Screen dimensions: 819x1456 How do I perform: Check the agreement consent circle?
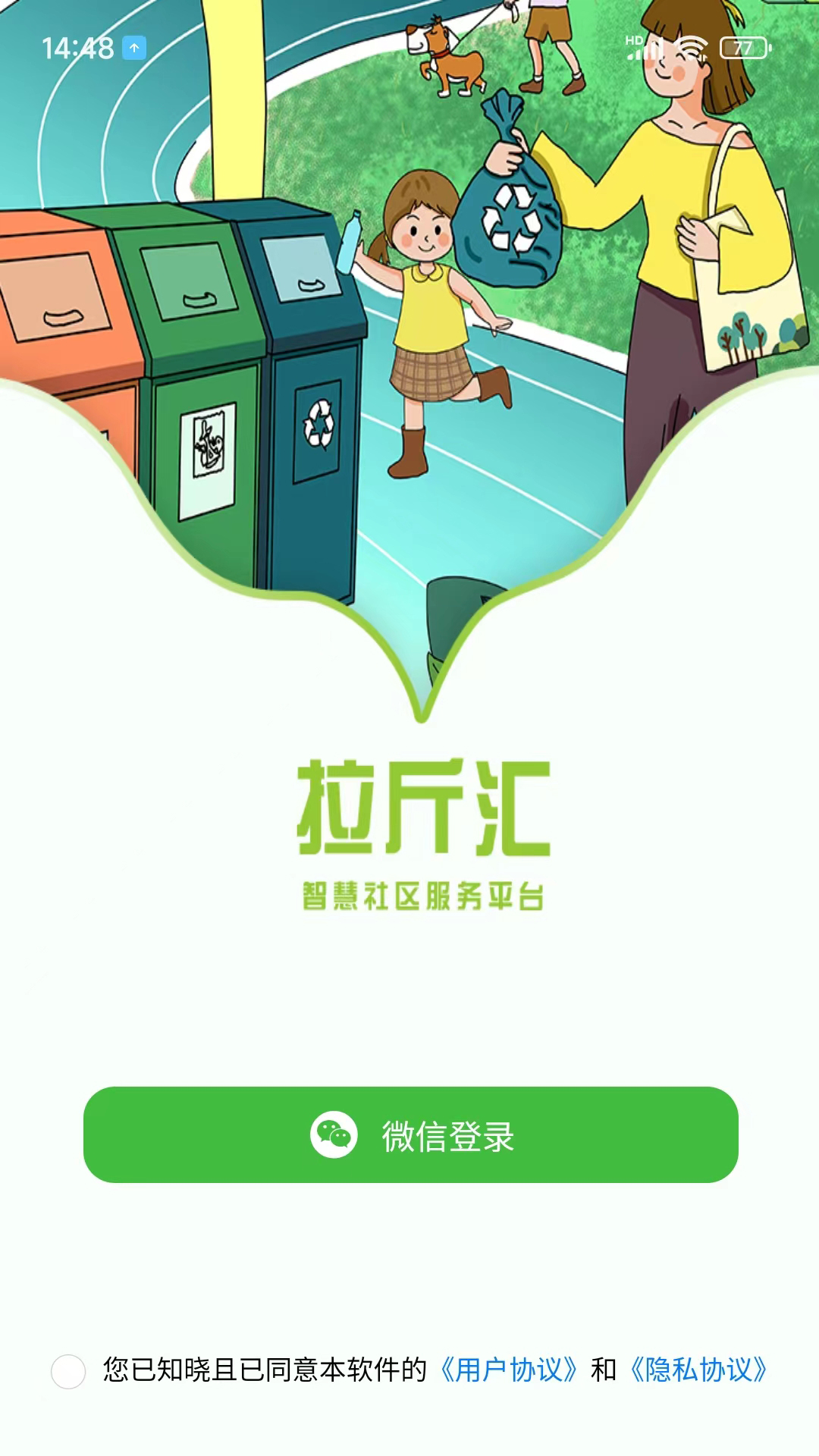click(x=68, y=1371)
